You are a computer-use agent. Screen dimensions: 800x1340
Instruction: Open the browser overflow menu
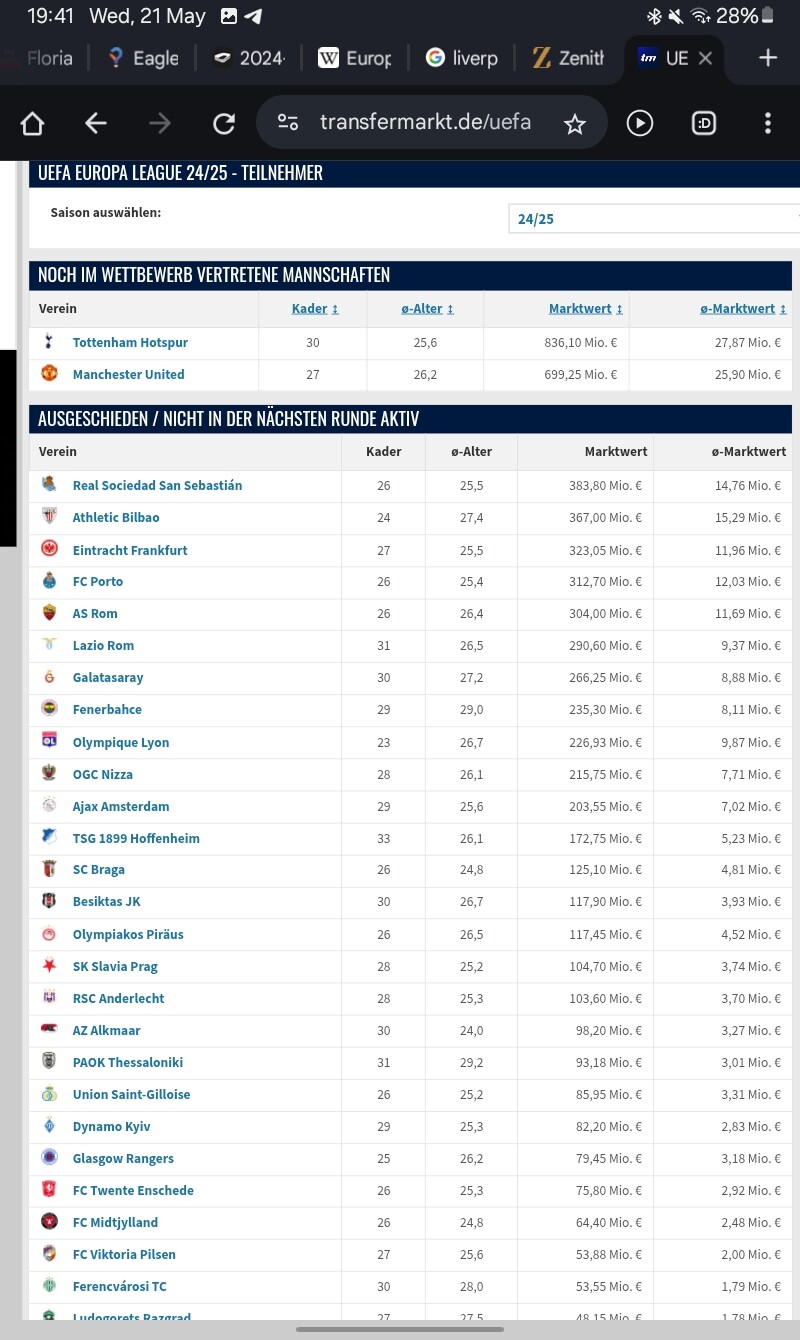[x=767, y=123]
